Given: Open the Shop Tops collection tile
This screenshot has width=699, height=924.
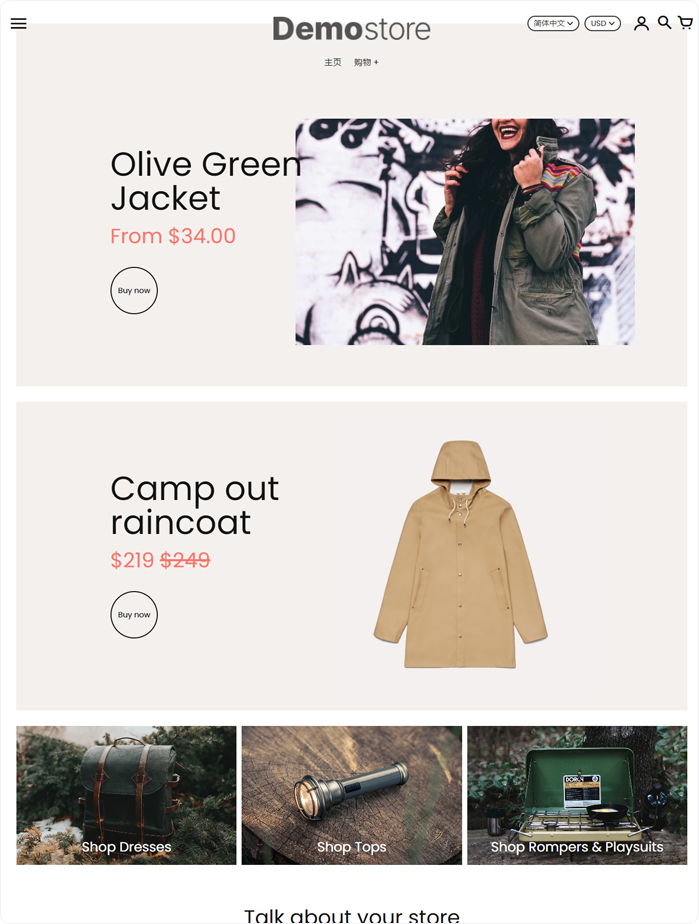Looking at the screenshot, I should 351,796.
